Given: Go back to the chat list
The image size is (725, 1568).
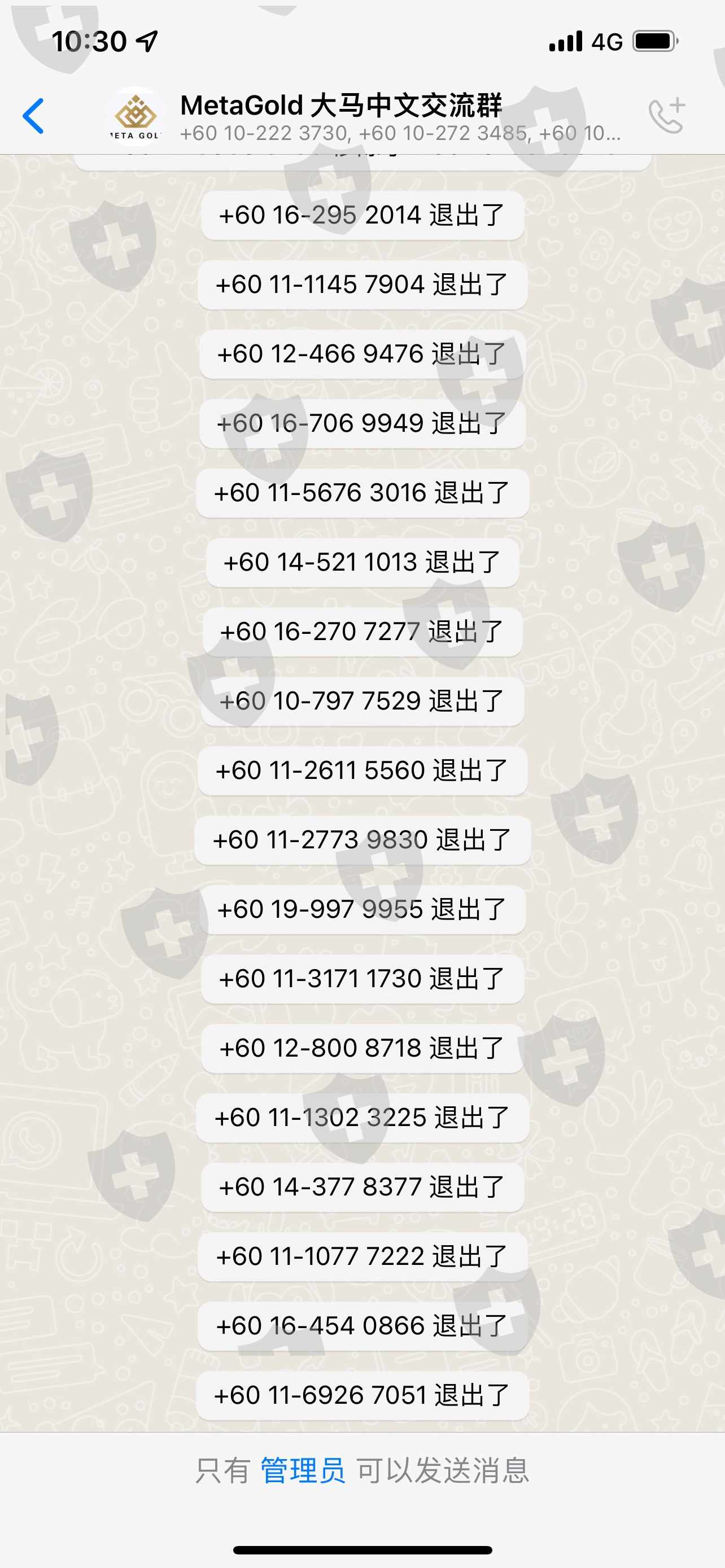Looking at the screenshot, I should 33,116.
